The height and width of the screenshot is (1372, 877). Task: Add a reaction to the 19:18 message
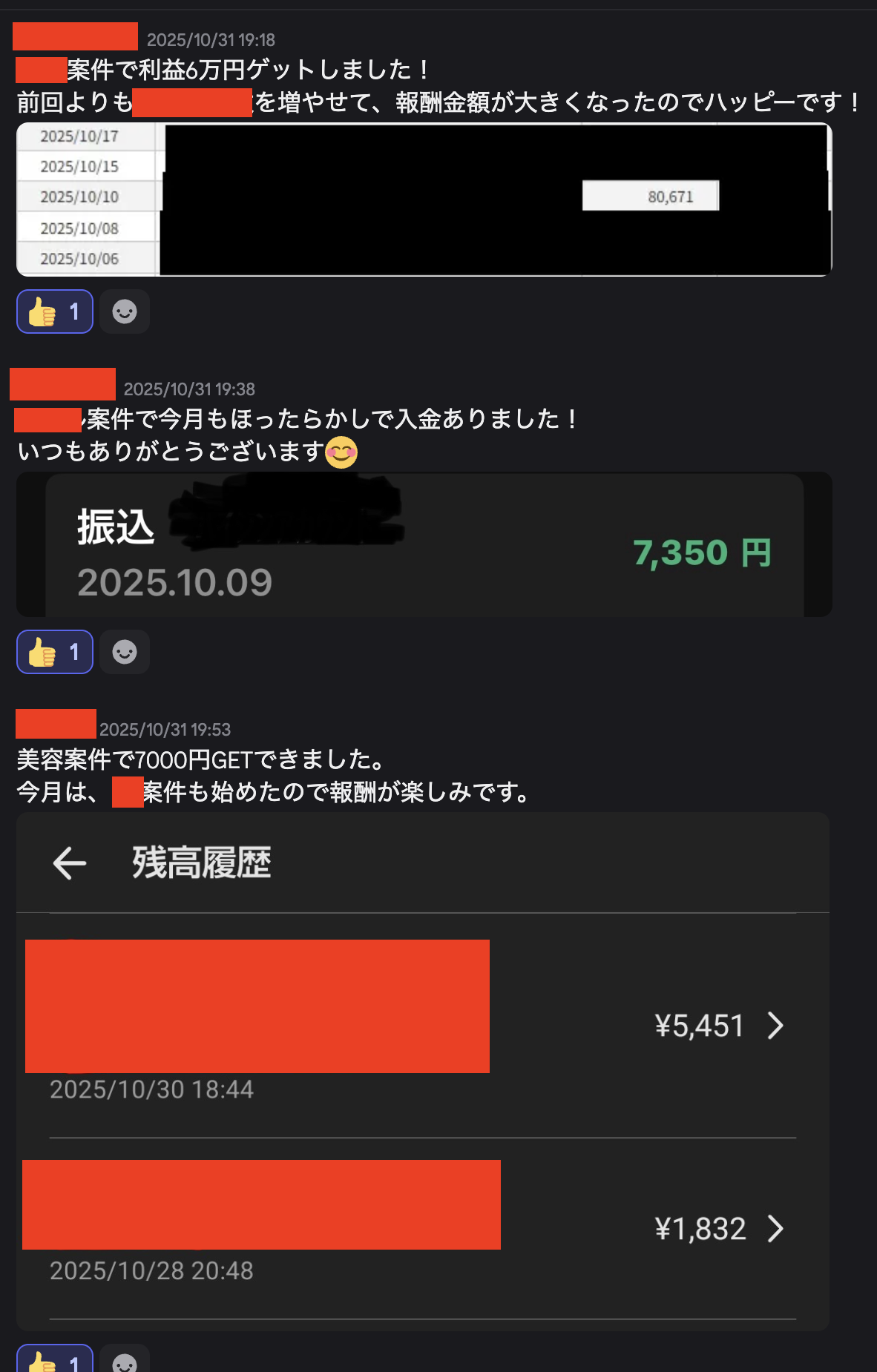click(125, 311)
